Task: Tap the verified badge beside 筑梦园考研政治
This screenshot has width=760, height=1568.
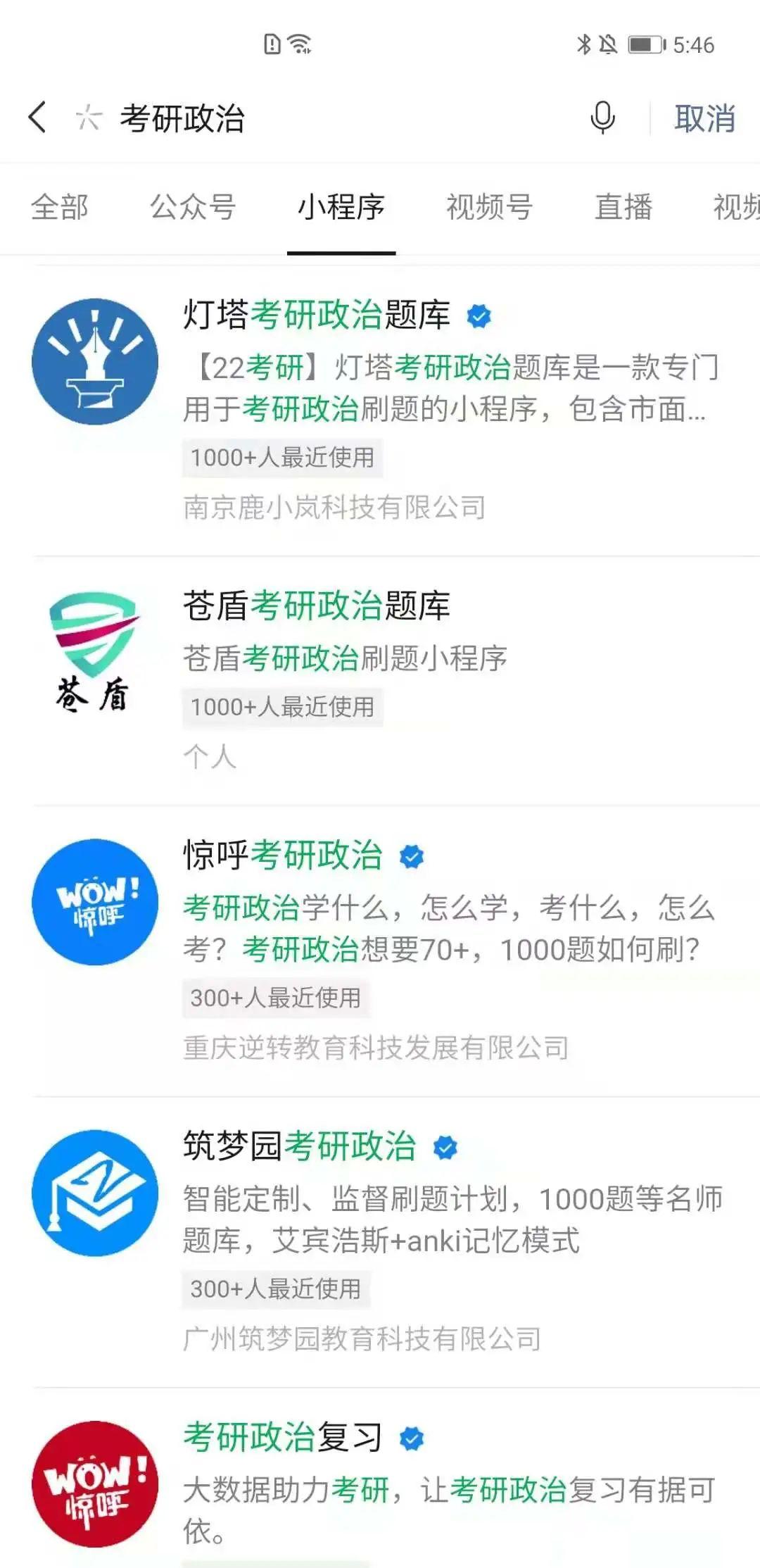Action: (443, 1146)
